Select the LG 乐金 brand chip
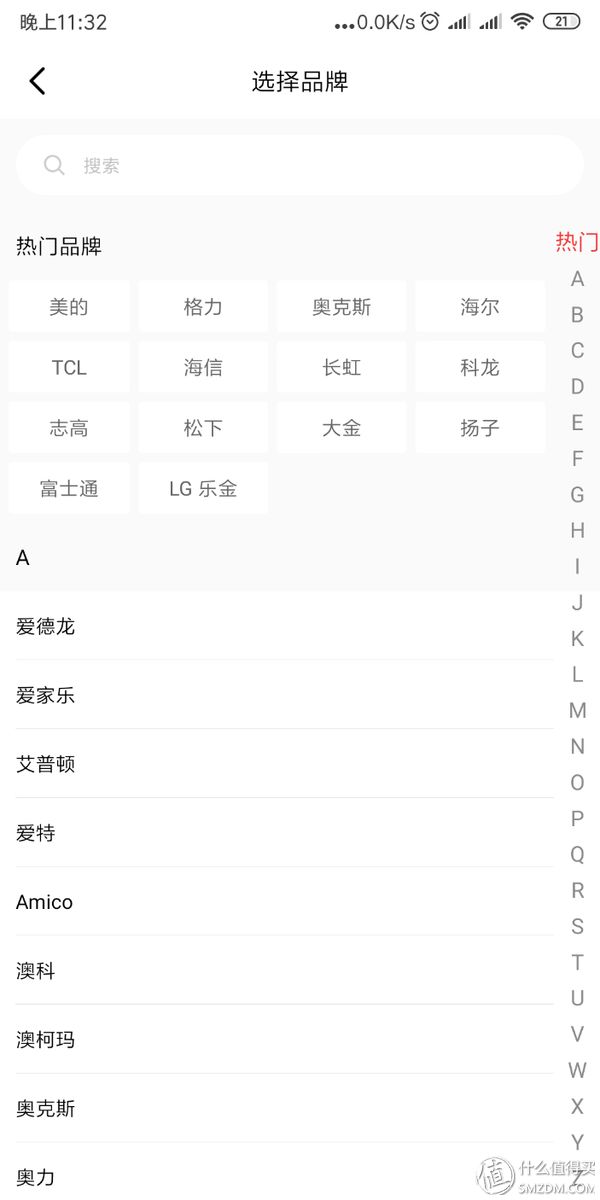600x1200 pixels. (203, 489)
